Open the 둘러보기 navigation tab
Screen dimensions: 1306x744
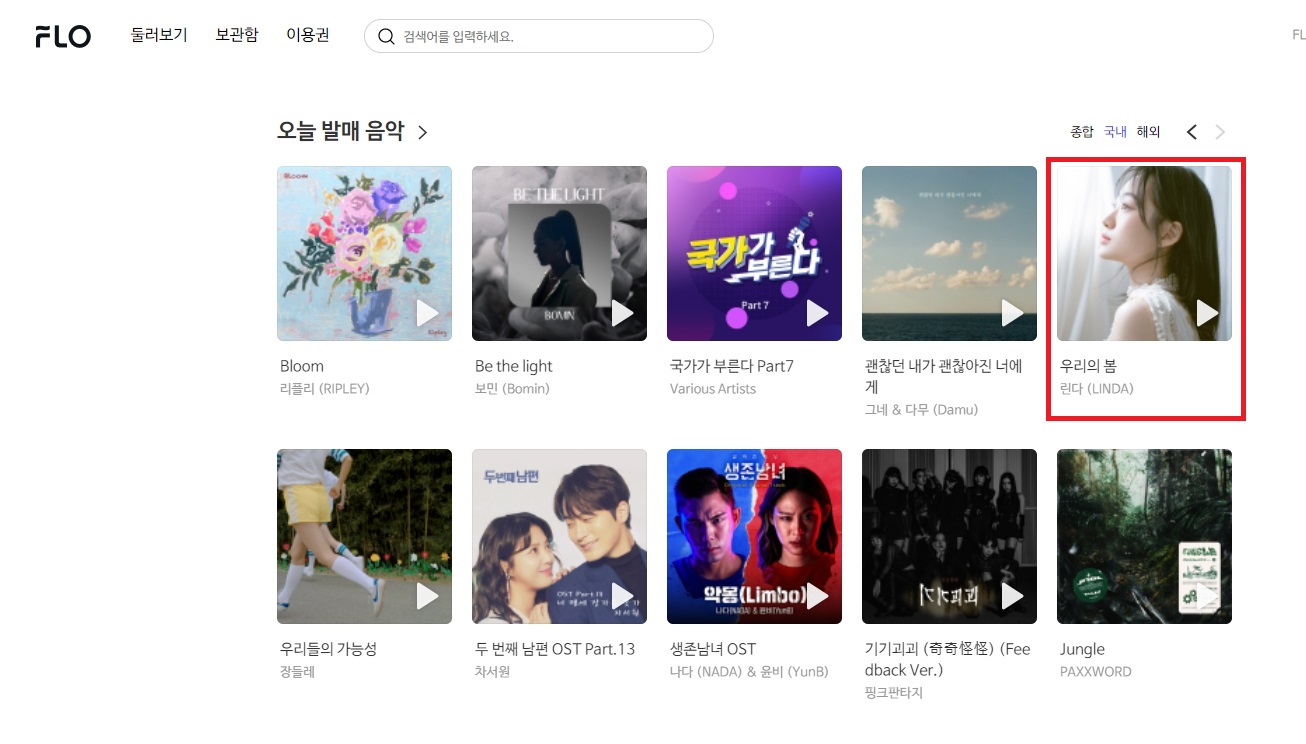pos(159,35)
